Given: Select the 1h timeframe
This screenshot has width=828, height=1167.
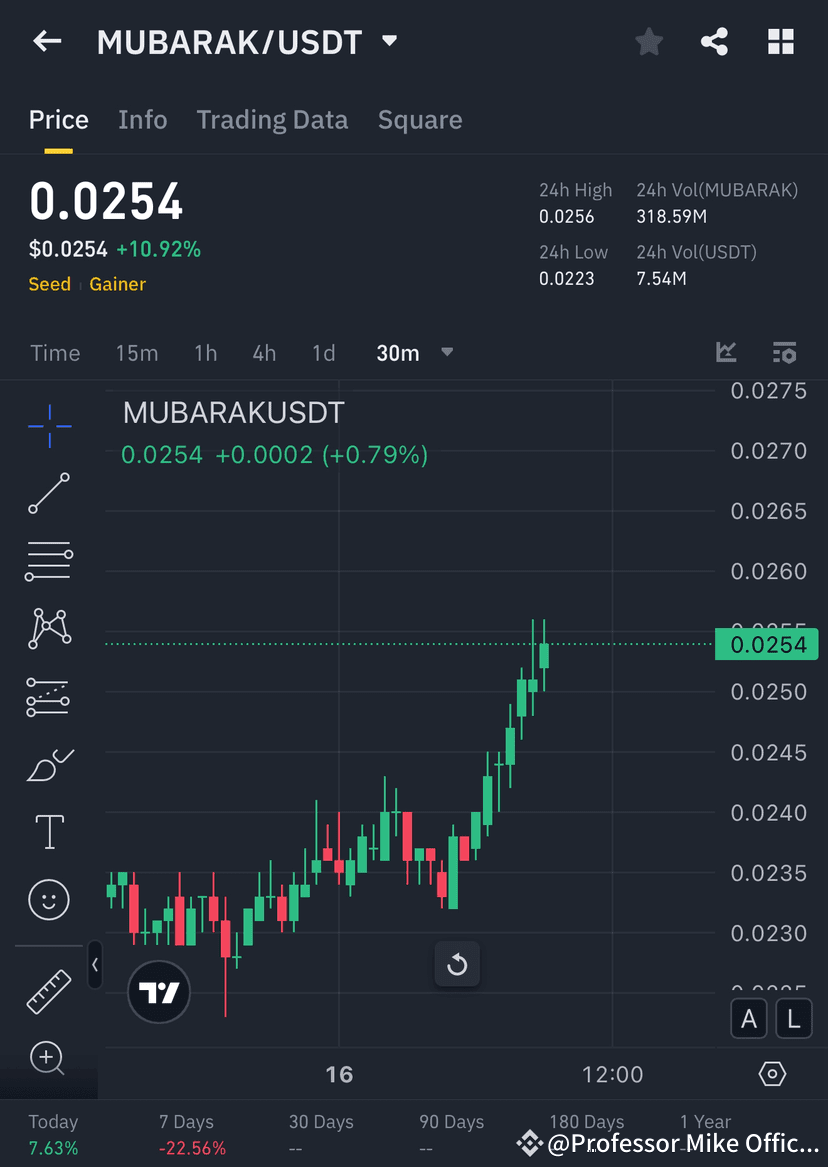Looking at the screenshot, I should [x=205, y=352].
